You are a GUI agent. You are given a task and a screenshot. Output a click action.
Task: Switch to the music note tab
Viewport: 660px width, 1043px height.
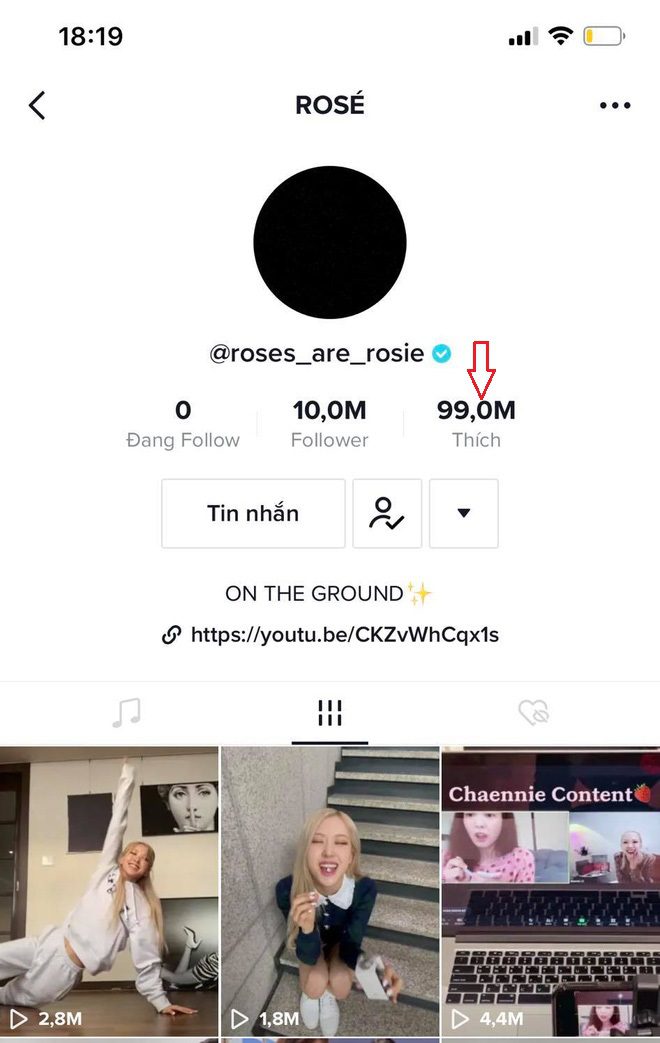(126, 712)
